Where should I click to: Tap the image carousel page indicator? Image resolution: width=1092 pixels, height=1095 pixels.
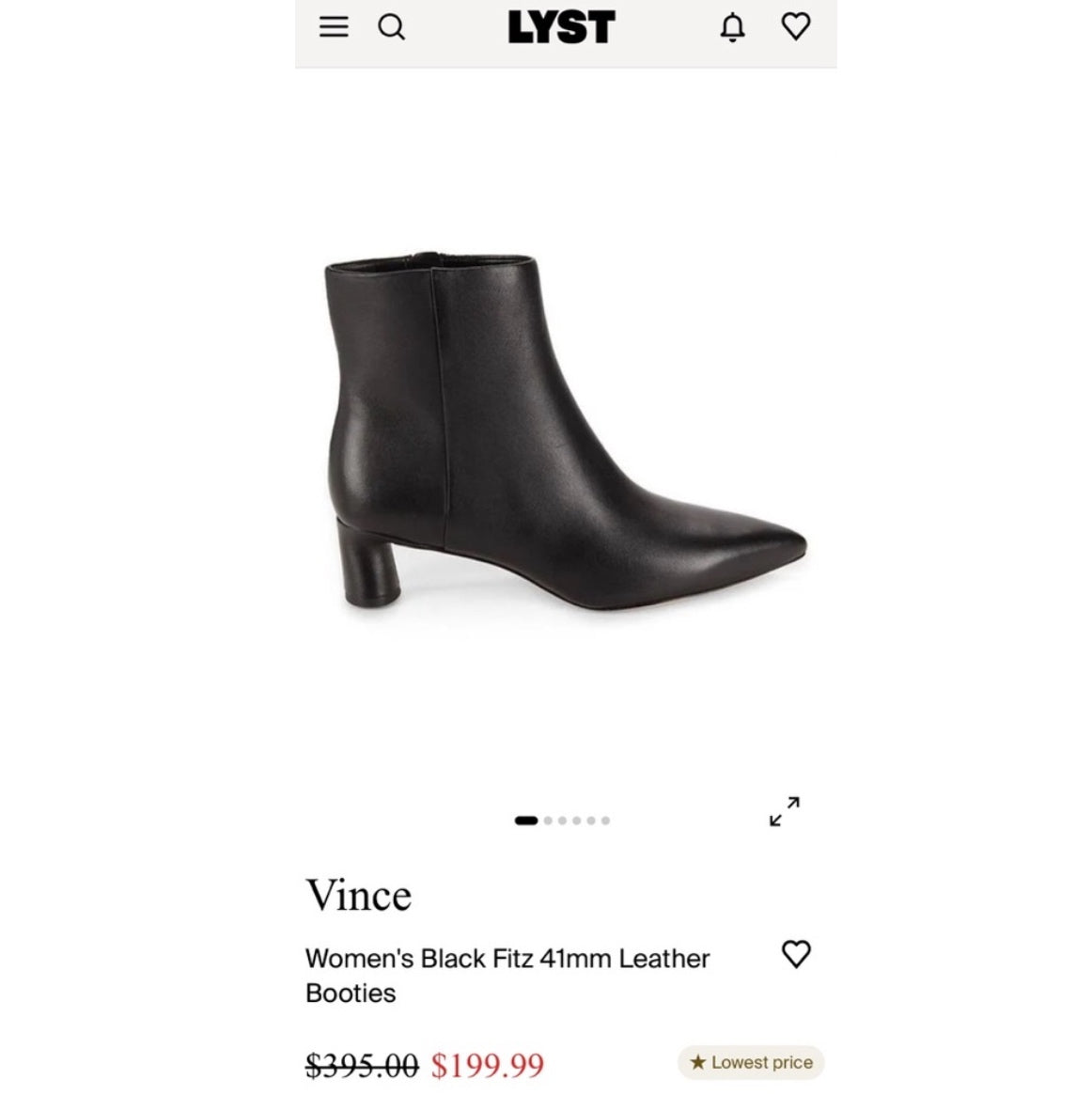click(562, 821)
